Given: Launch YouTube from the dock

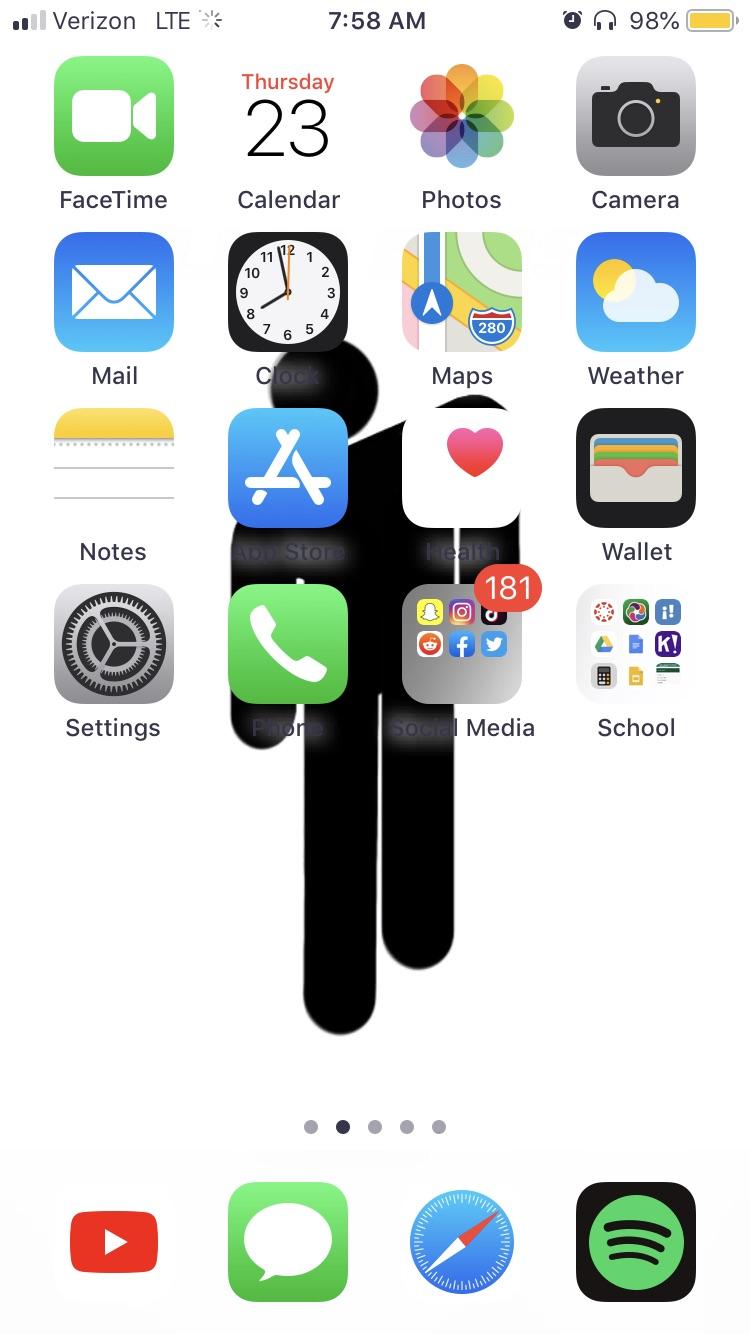Looking at the screenshot, I should click(114, 1242).
